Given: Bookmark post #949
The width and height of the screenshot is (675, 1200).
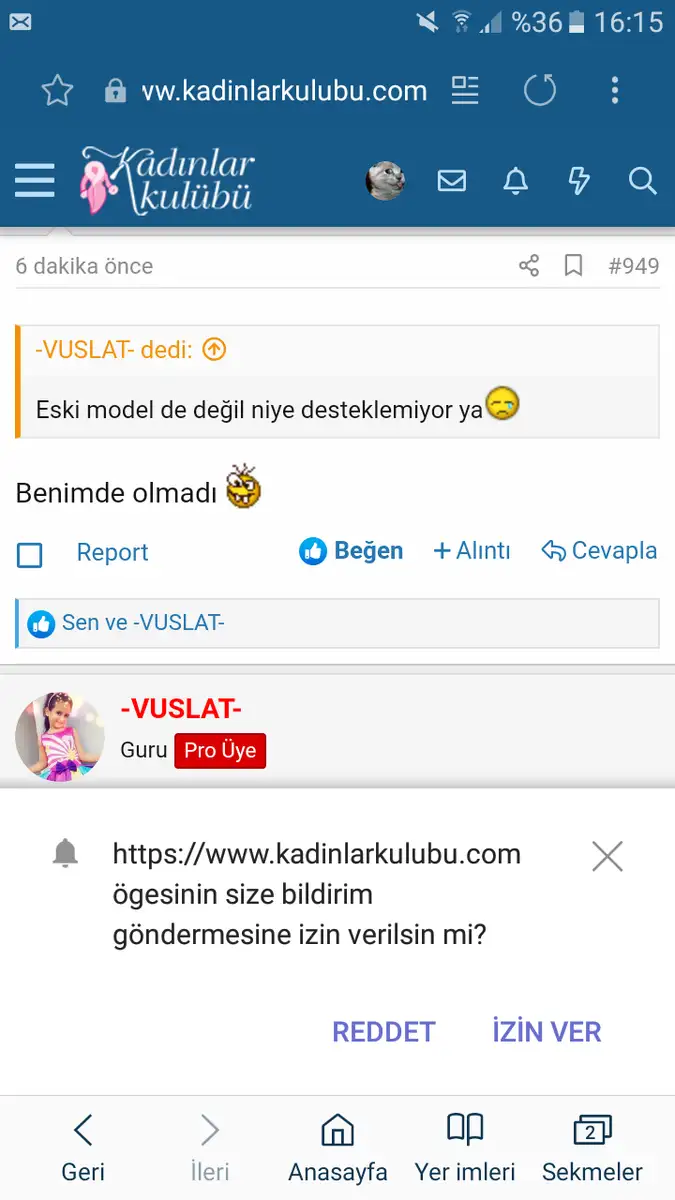Looking at the screenshot, I should coord(573,266).
